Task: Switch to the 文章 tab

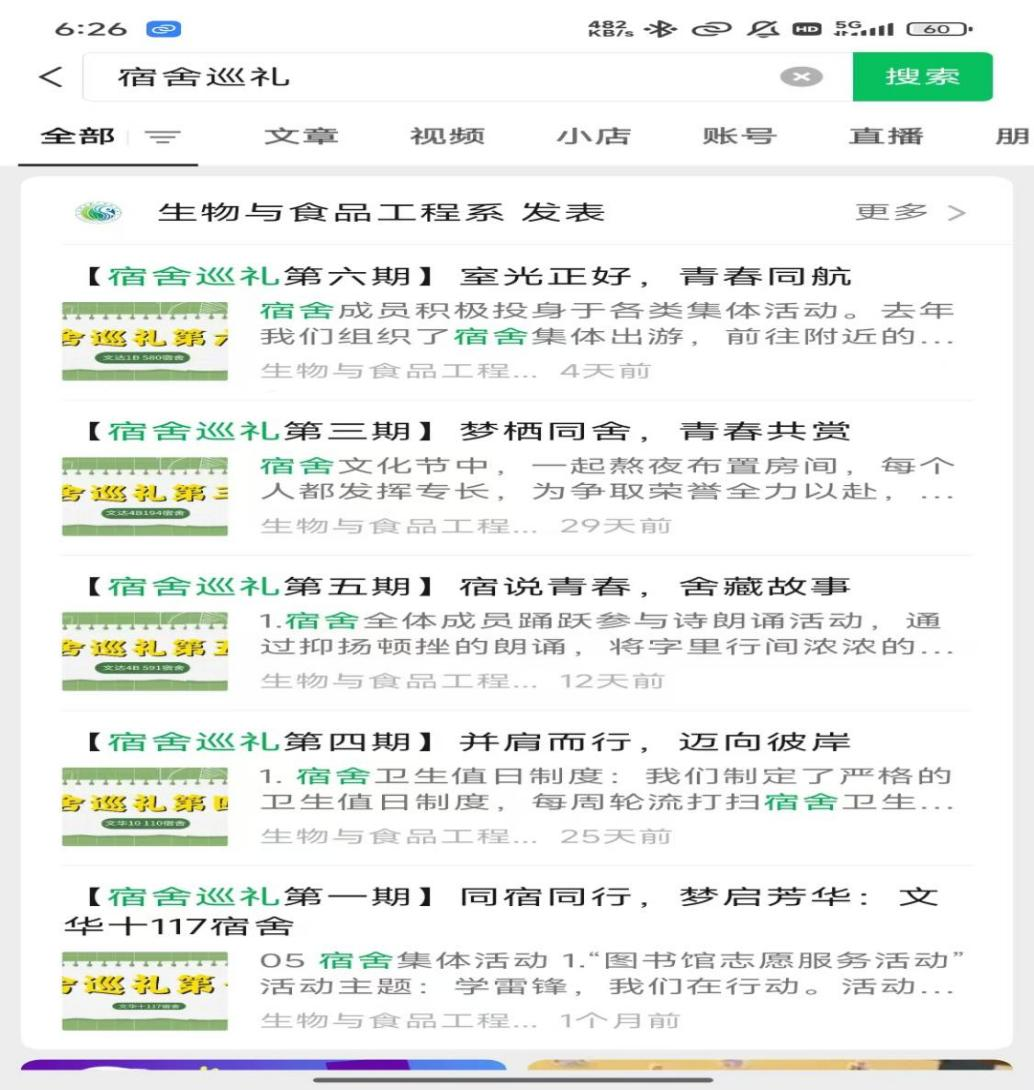Action: tap(301, 137)
